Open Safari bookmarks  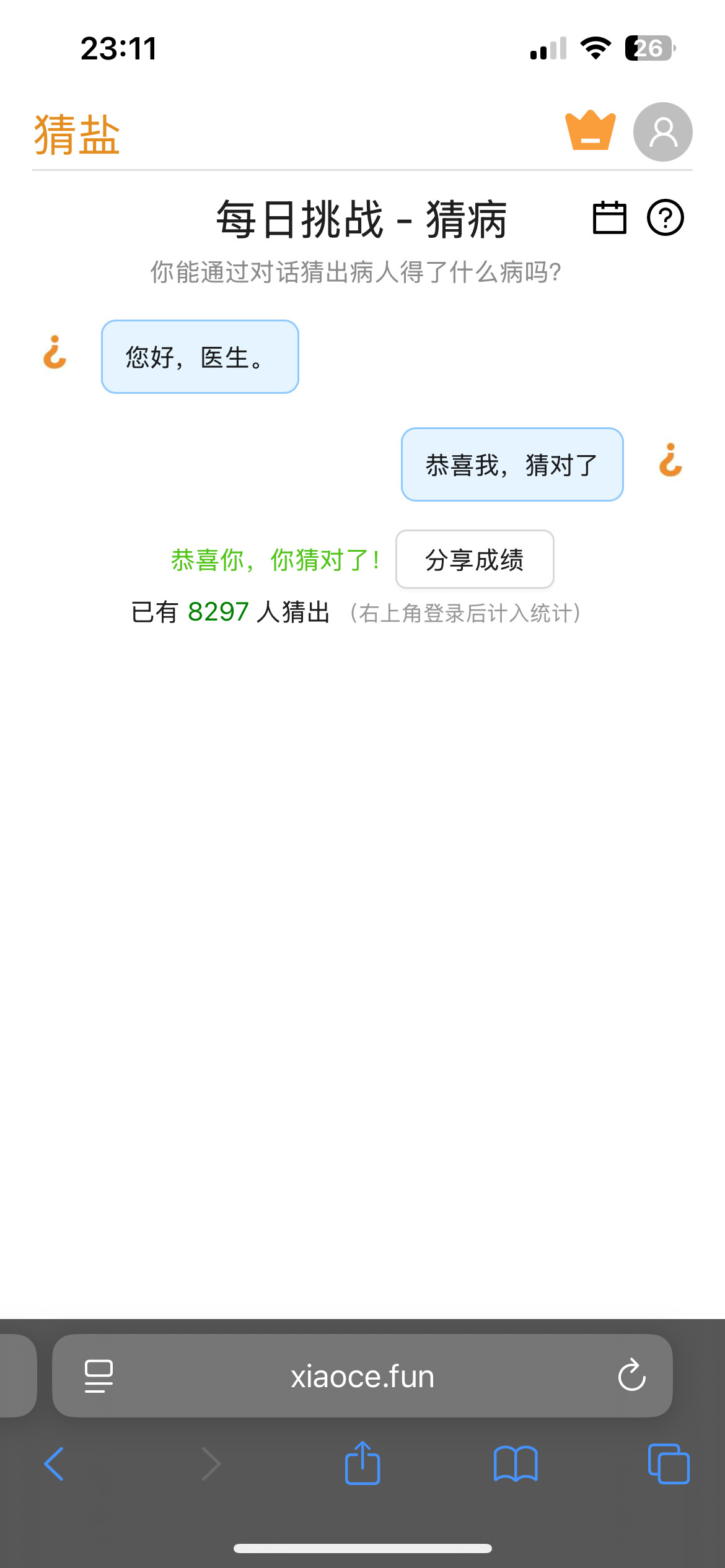click(516, 1464)
